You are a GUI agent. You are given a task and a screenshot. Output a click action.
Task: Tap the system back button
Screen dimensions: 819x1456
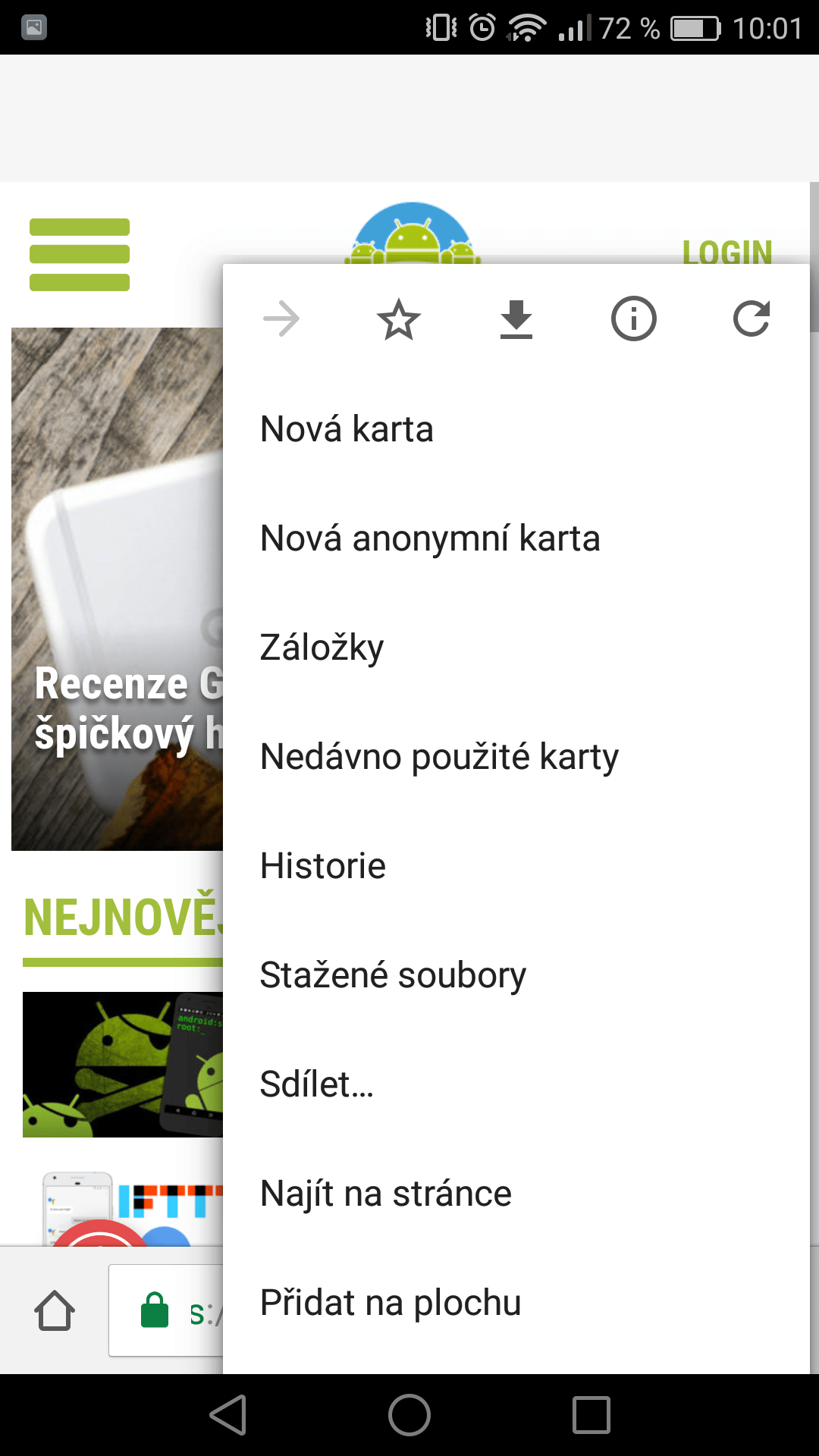point(228,1415)
